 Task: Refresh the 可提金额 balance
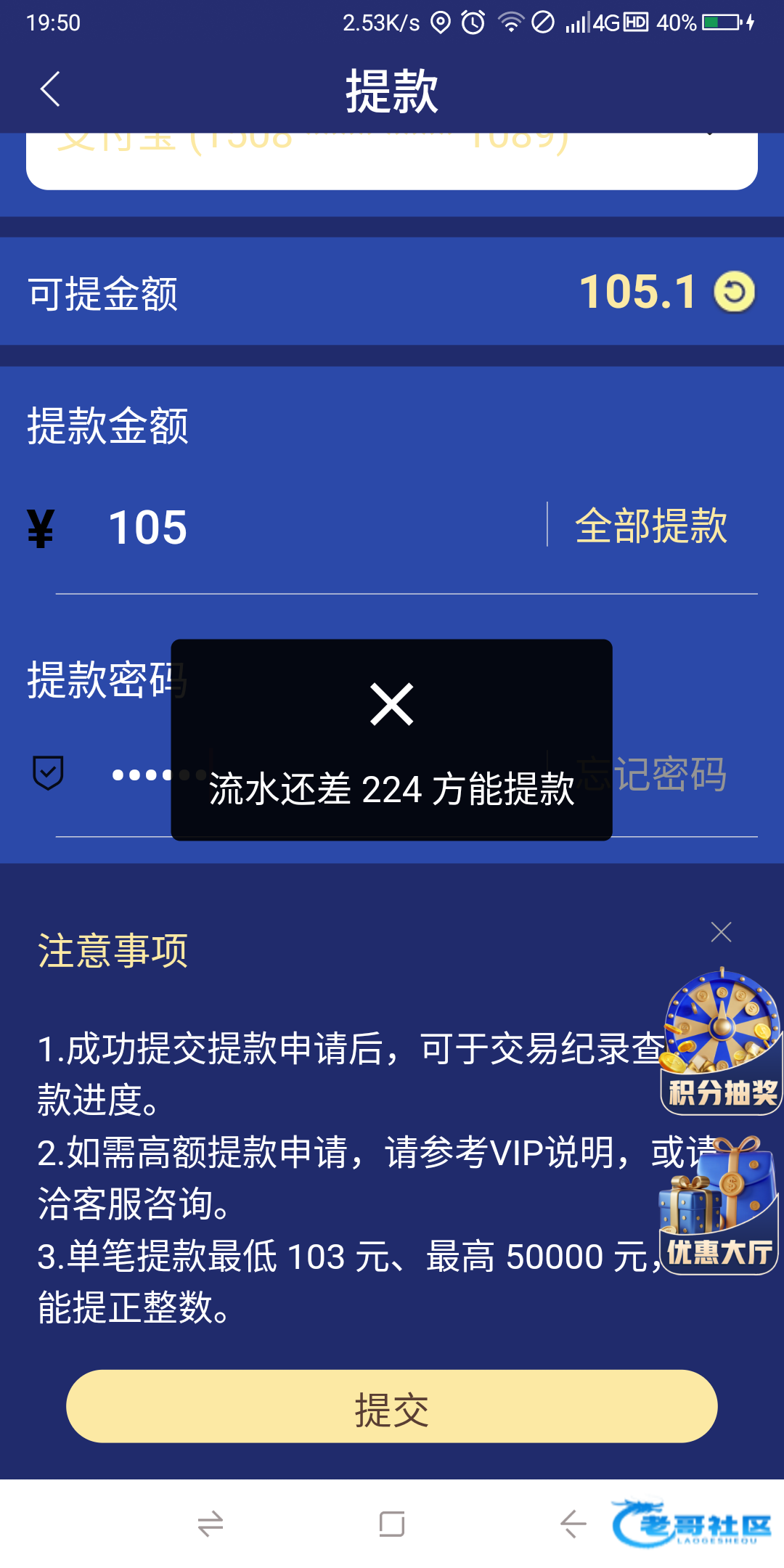tap(734, 293)
